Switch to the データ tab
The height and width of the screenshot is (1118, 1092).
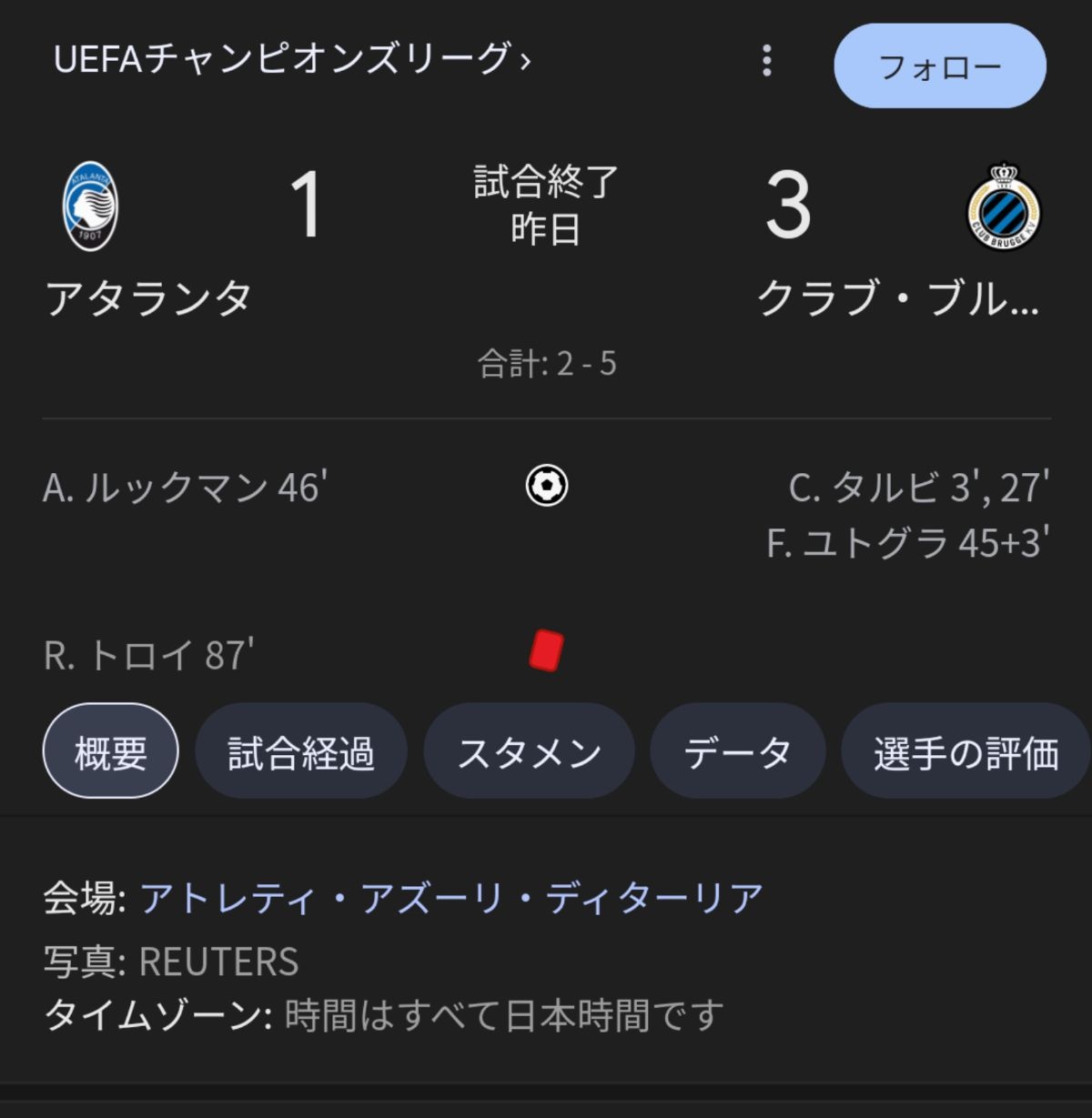[x=737, y=751]
